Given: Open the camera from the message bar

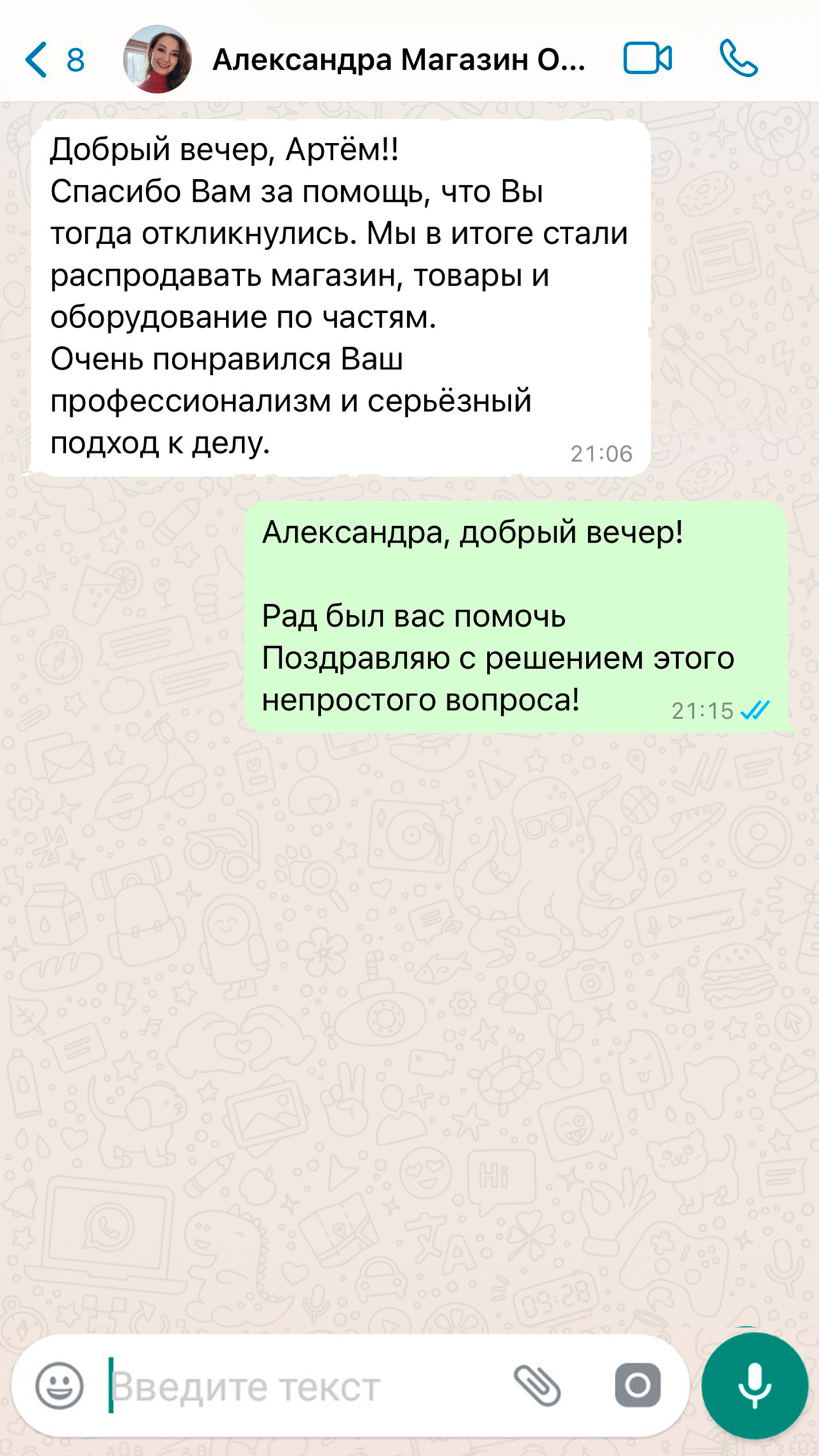Looking at the screenshot, I should [638, 1385].
